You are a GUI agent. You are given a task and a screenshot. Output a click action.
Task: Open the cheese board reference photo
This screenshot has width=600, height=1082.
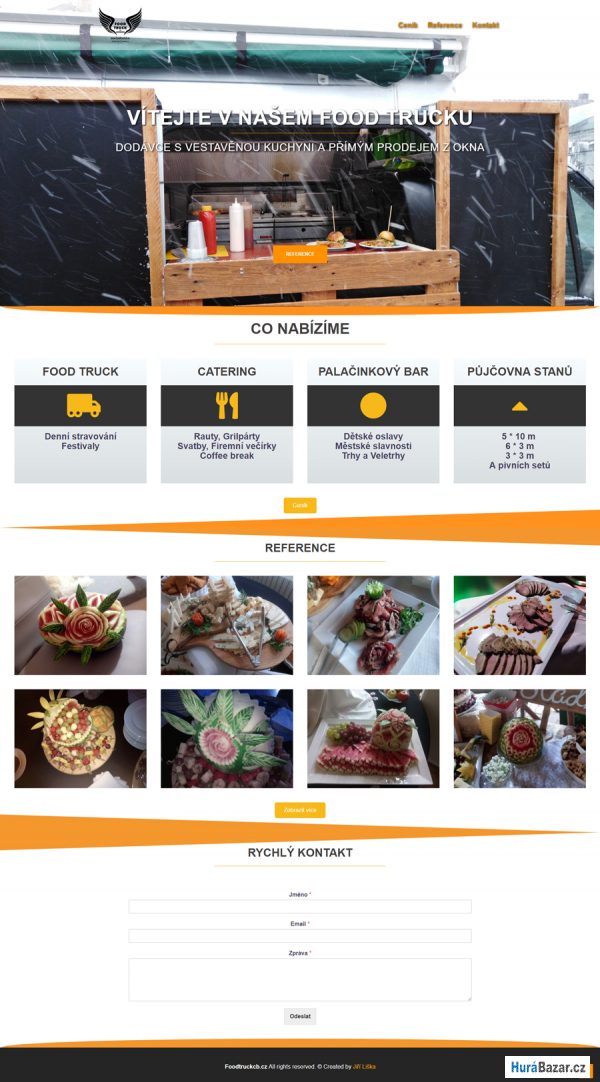pos(227,625)
